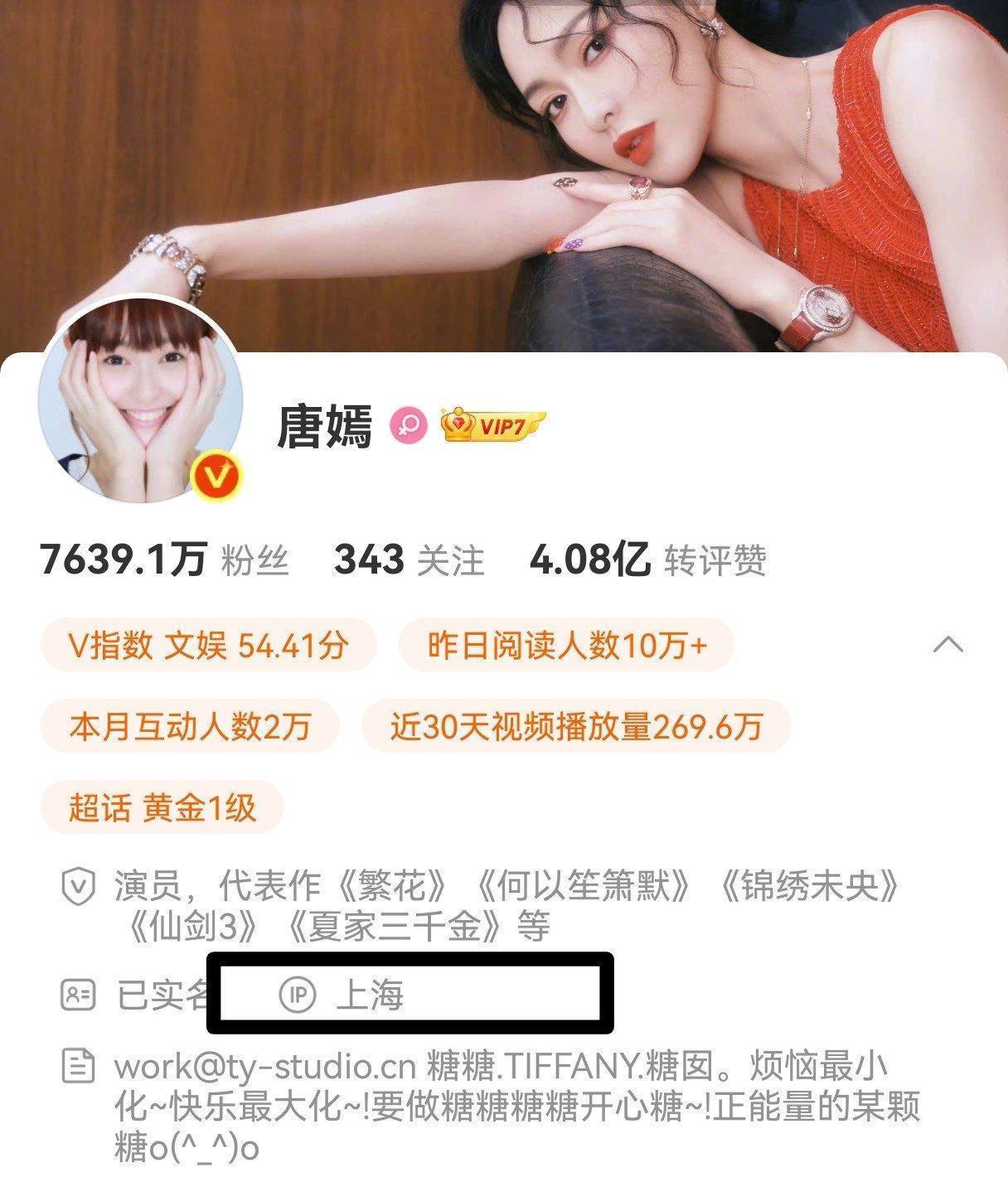The image size is (1008, 1177).
Task: Open the 超话 黄金1级 chip
Action: tap(162, 807)
